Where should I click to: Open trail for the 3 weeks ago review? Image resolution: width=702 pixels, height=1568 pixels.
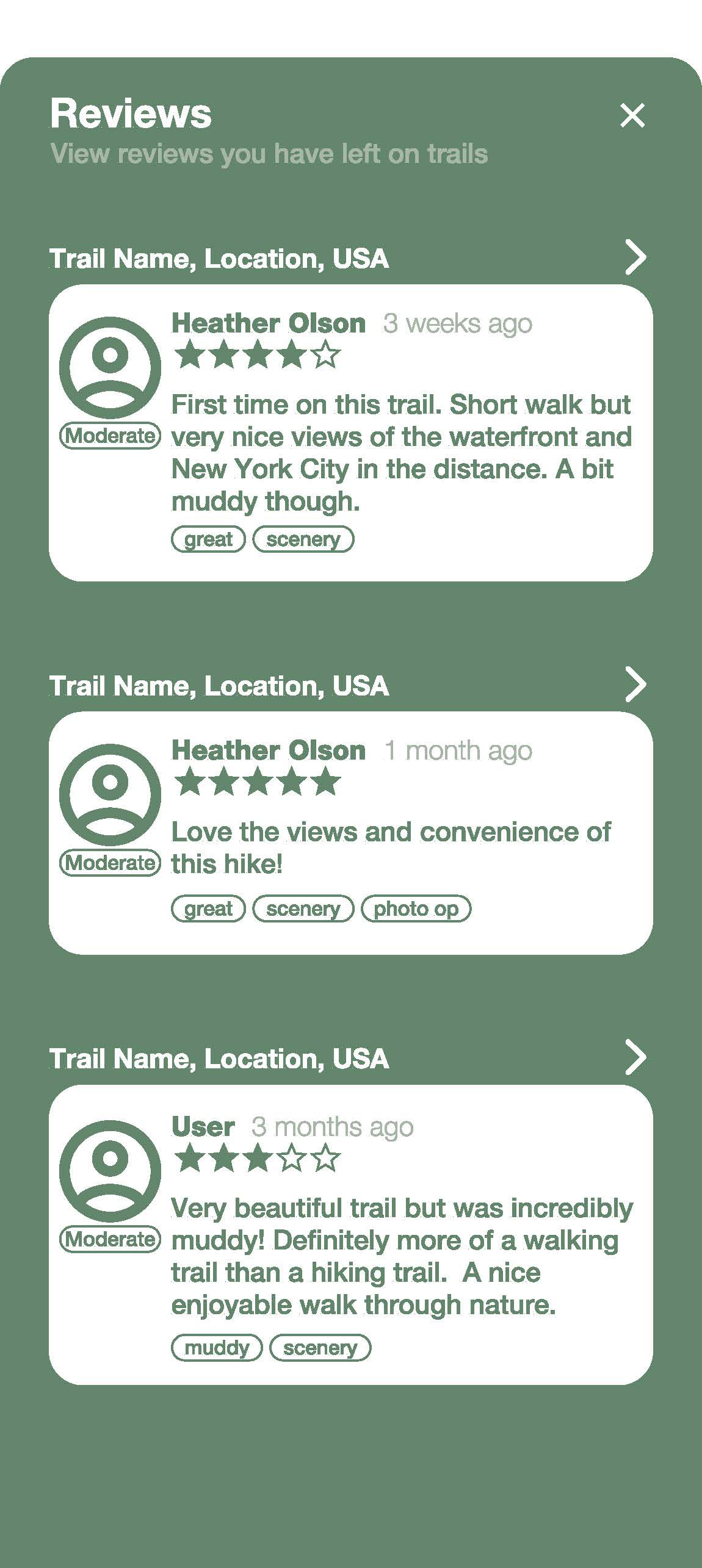[635, 257]
